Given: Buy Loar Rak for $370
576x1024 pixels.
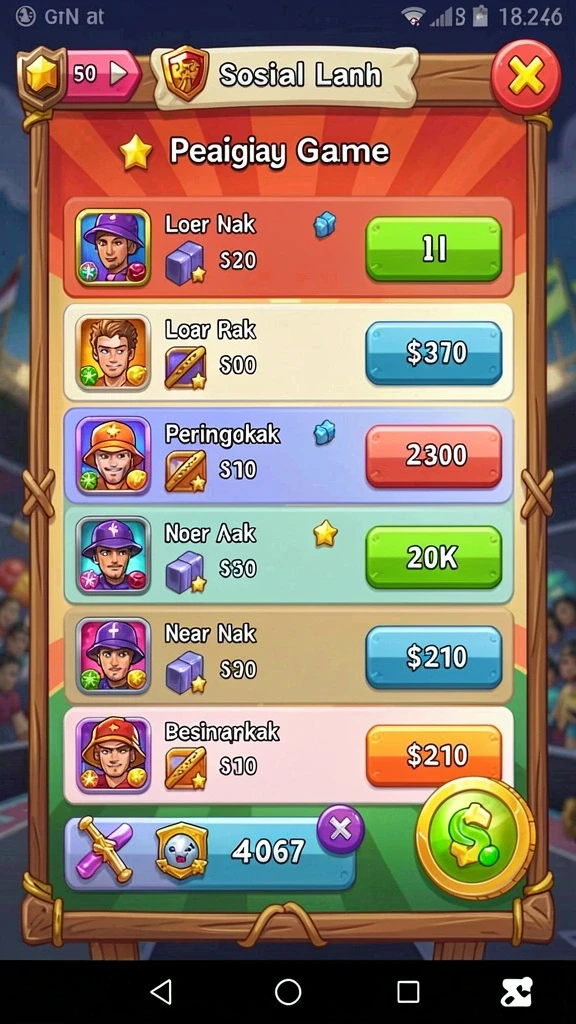Looking at the screenshot, I should coord(433,353).
